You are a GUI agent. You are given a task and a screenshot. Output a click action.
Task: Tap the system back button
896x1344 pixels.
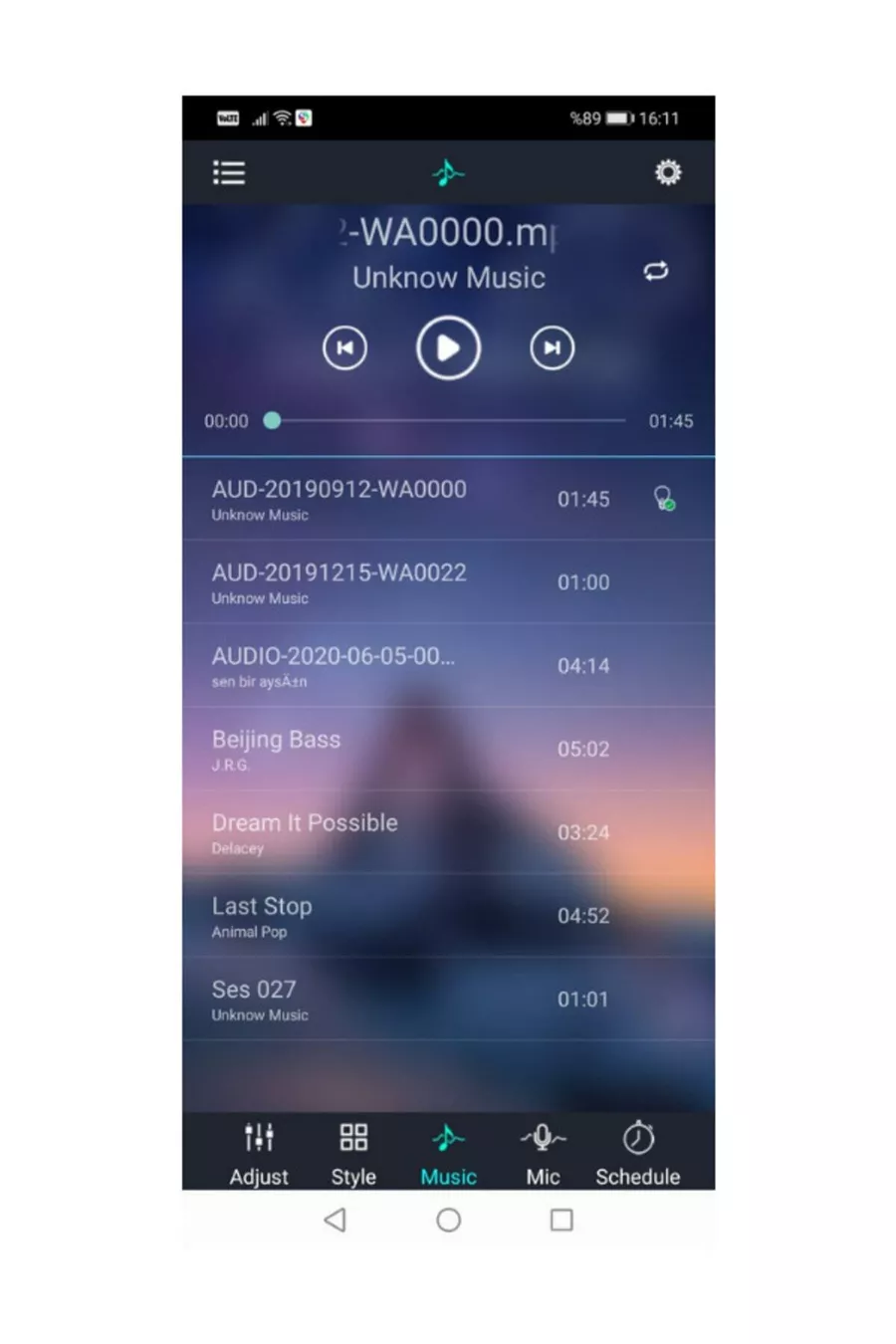click(336, 1220)
